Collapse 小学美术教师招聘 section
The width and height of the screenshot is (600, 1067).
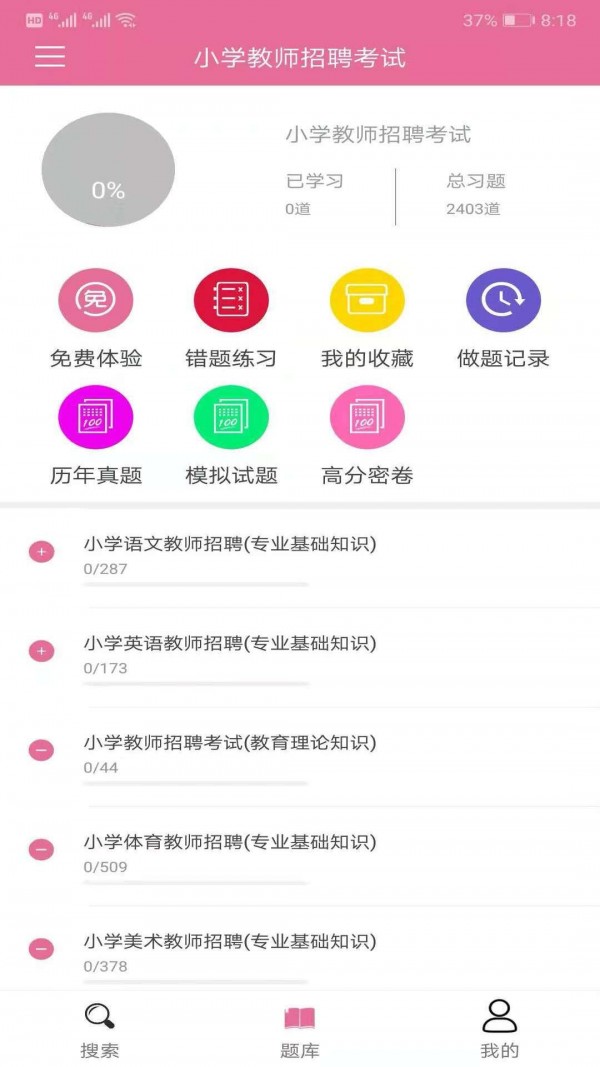41,949
